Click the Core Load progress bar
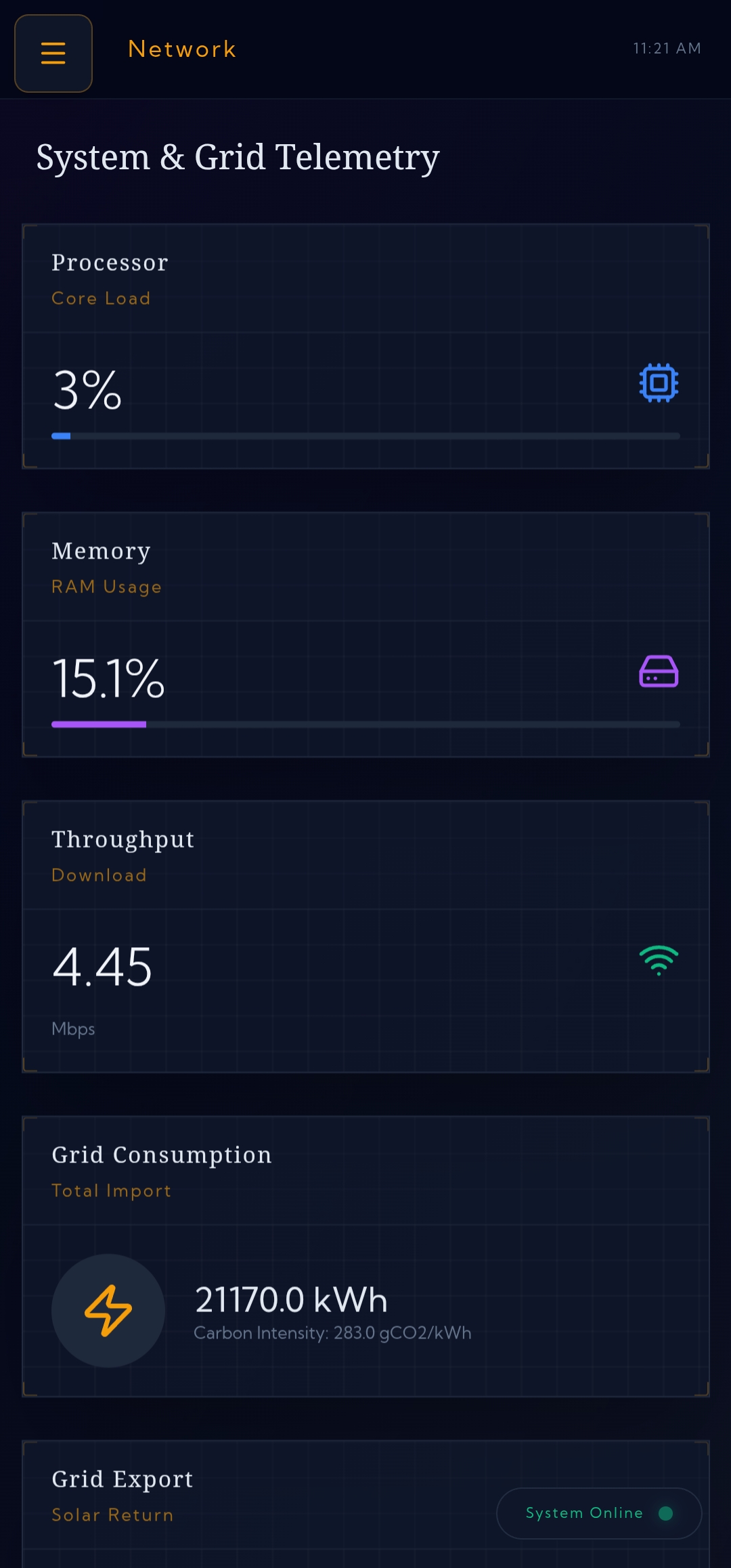 [x=365, y=436]
